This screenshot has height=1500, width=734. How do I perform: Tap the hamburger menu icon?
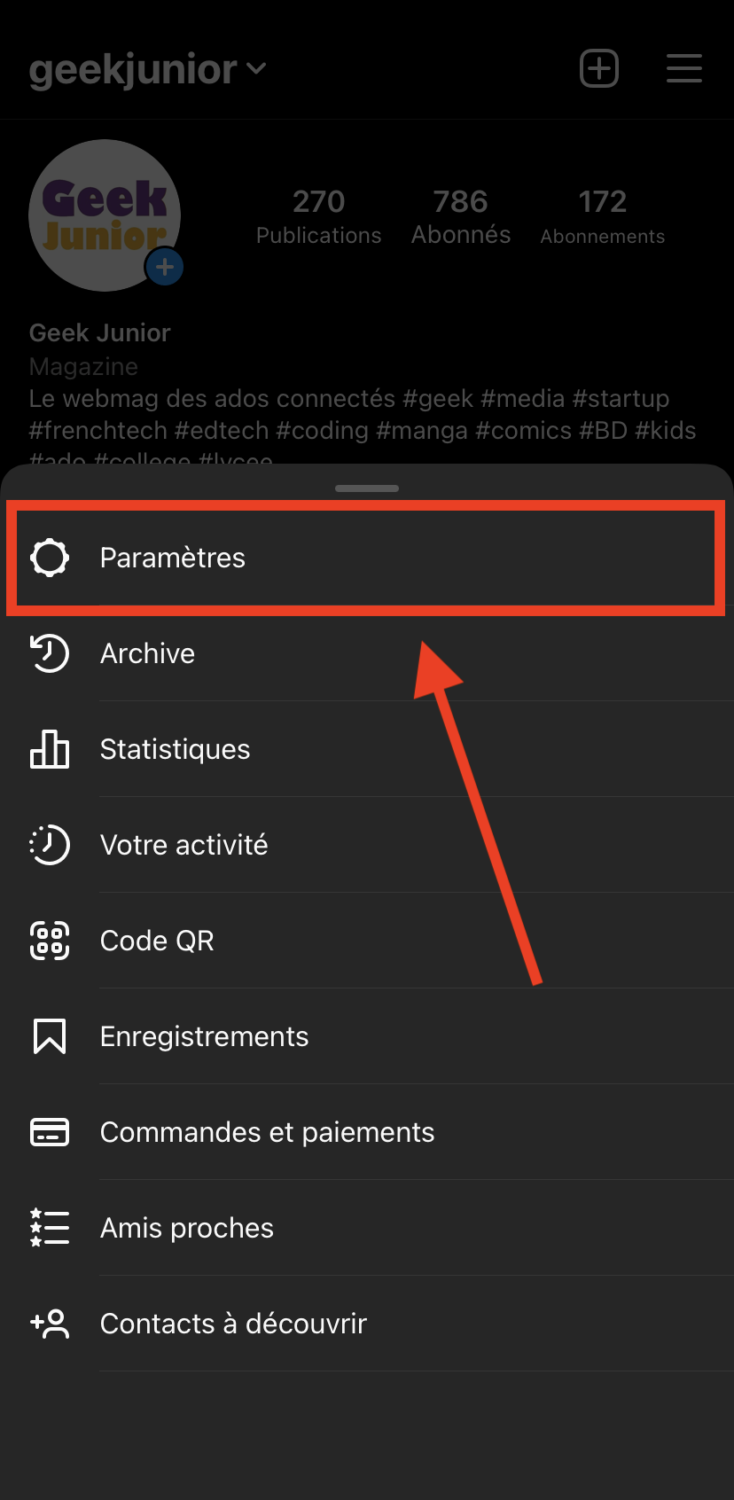tap(684, 69)
